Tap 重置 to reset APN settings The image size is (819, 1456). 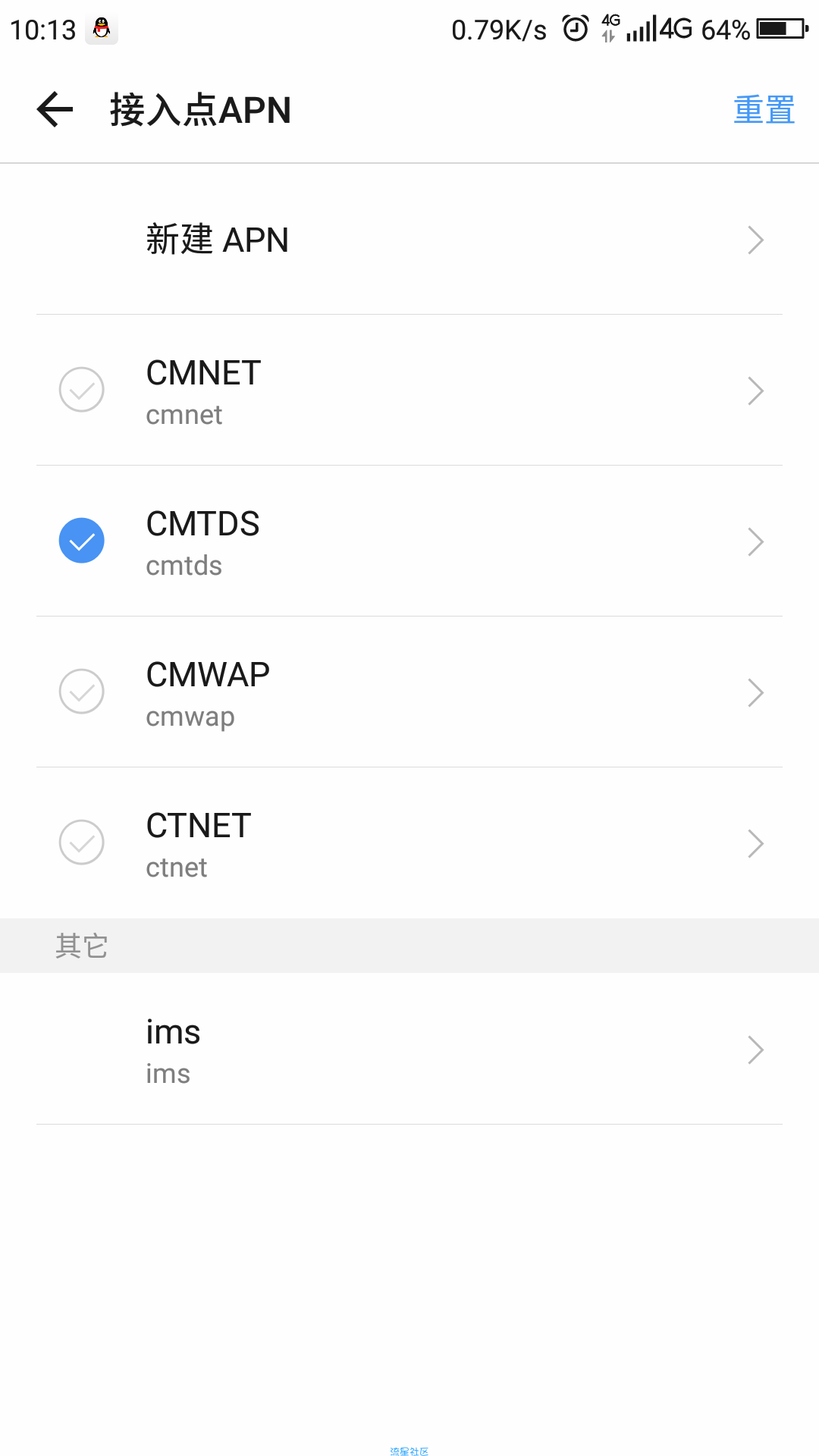[764, 110]
